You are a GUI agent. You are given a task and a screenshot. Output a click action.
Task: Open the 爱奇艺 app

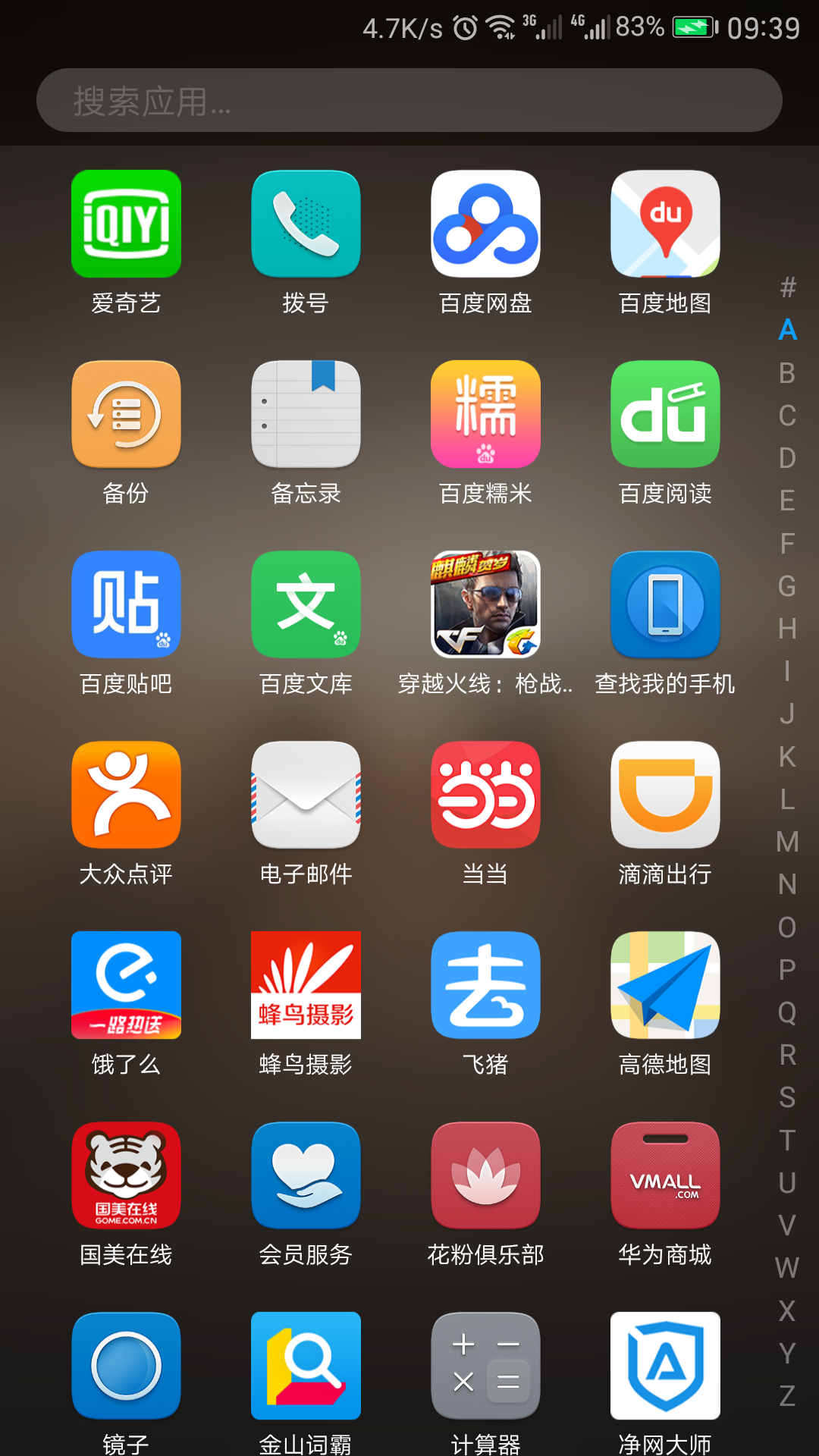[126, 224]
